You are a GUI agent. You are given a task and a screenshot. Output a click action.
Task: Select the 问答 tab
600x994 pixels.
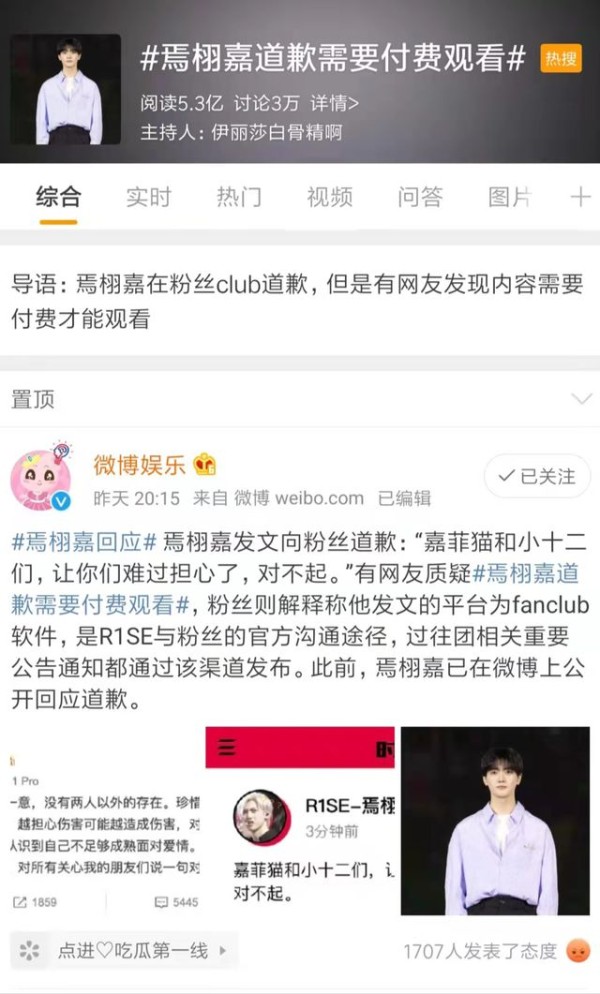click(x=420, y=197)
